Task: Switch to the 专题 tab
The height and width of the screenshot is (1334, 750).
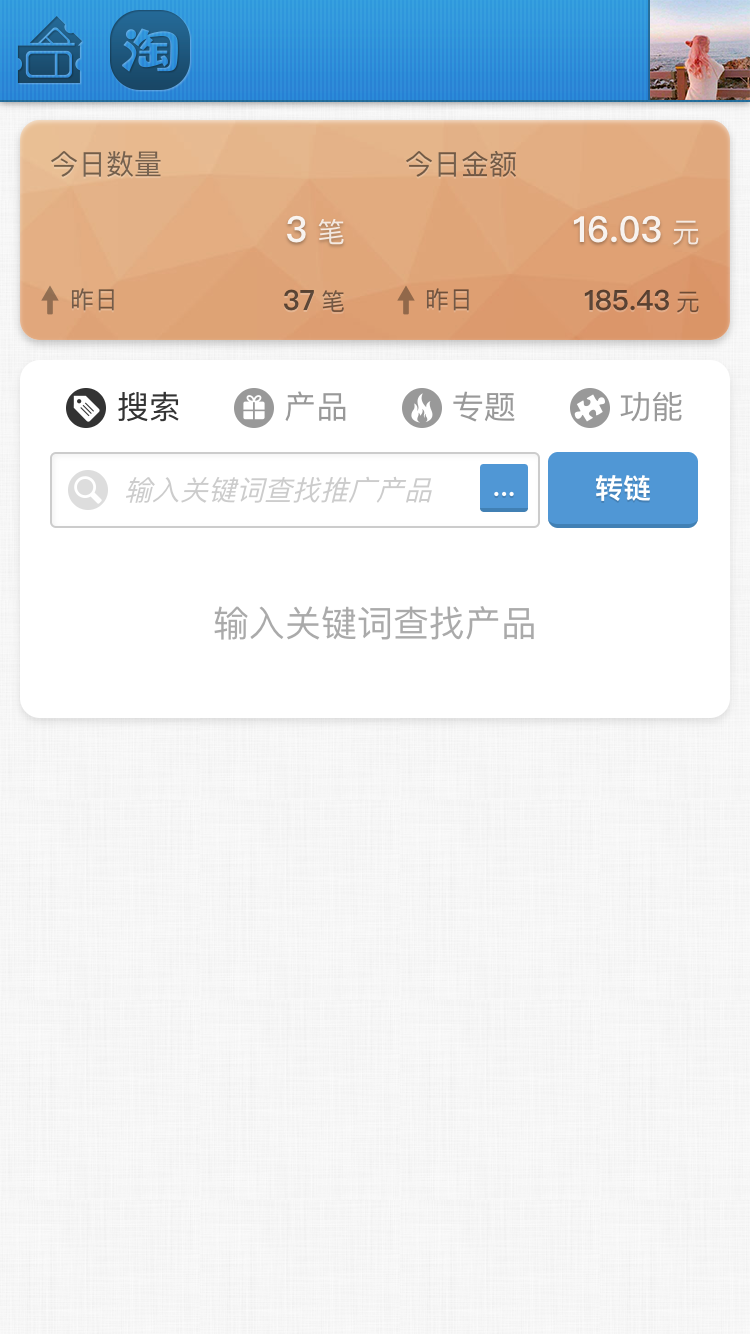Action: click(x=459, y=408)
